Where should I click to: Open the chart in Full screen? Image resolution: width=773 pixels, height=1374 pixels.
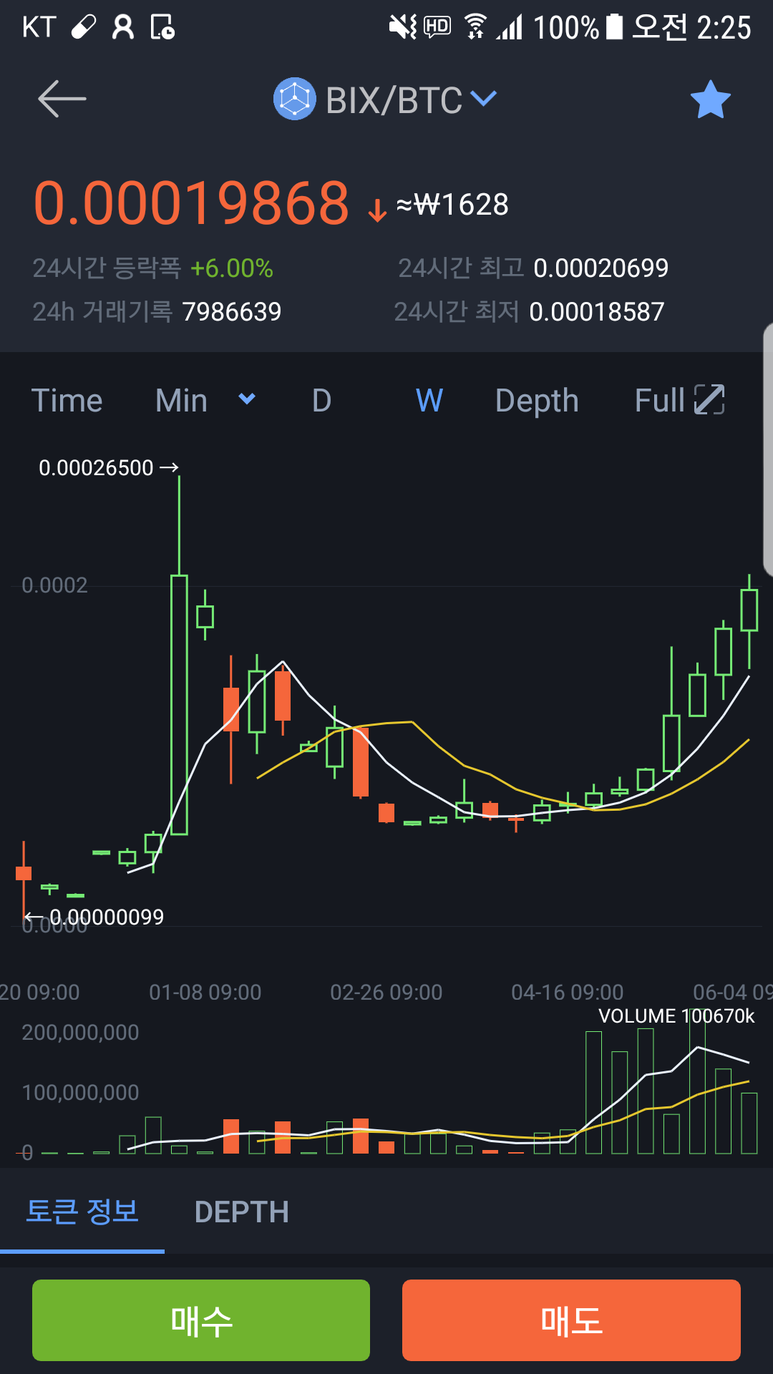tap(680, 400)
